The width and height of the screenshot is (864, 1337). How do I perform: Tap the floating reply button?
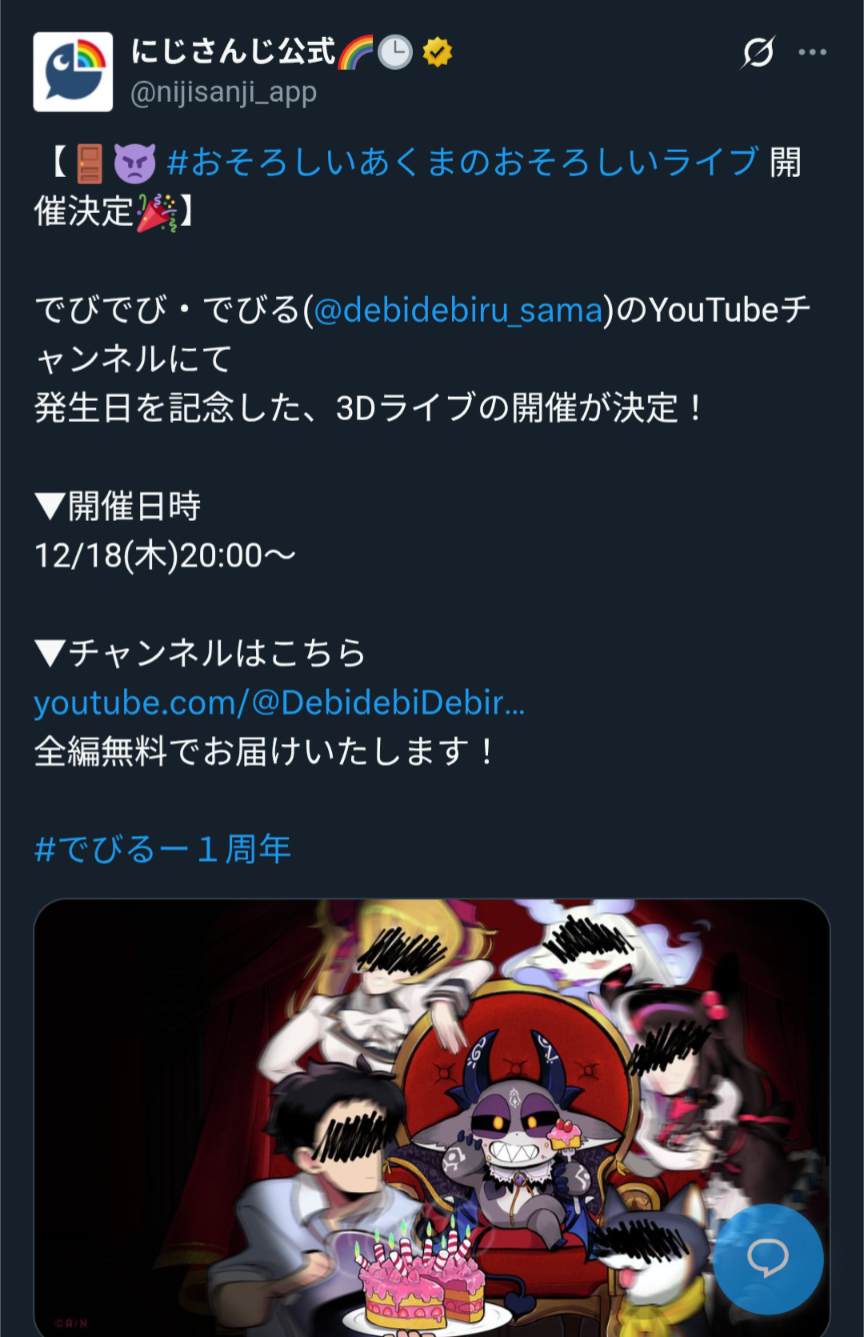click(x=768, y=1258)
